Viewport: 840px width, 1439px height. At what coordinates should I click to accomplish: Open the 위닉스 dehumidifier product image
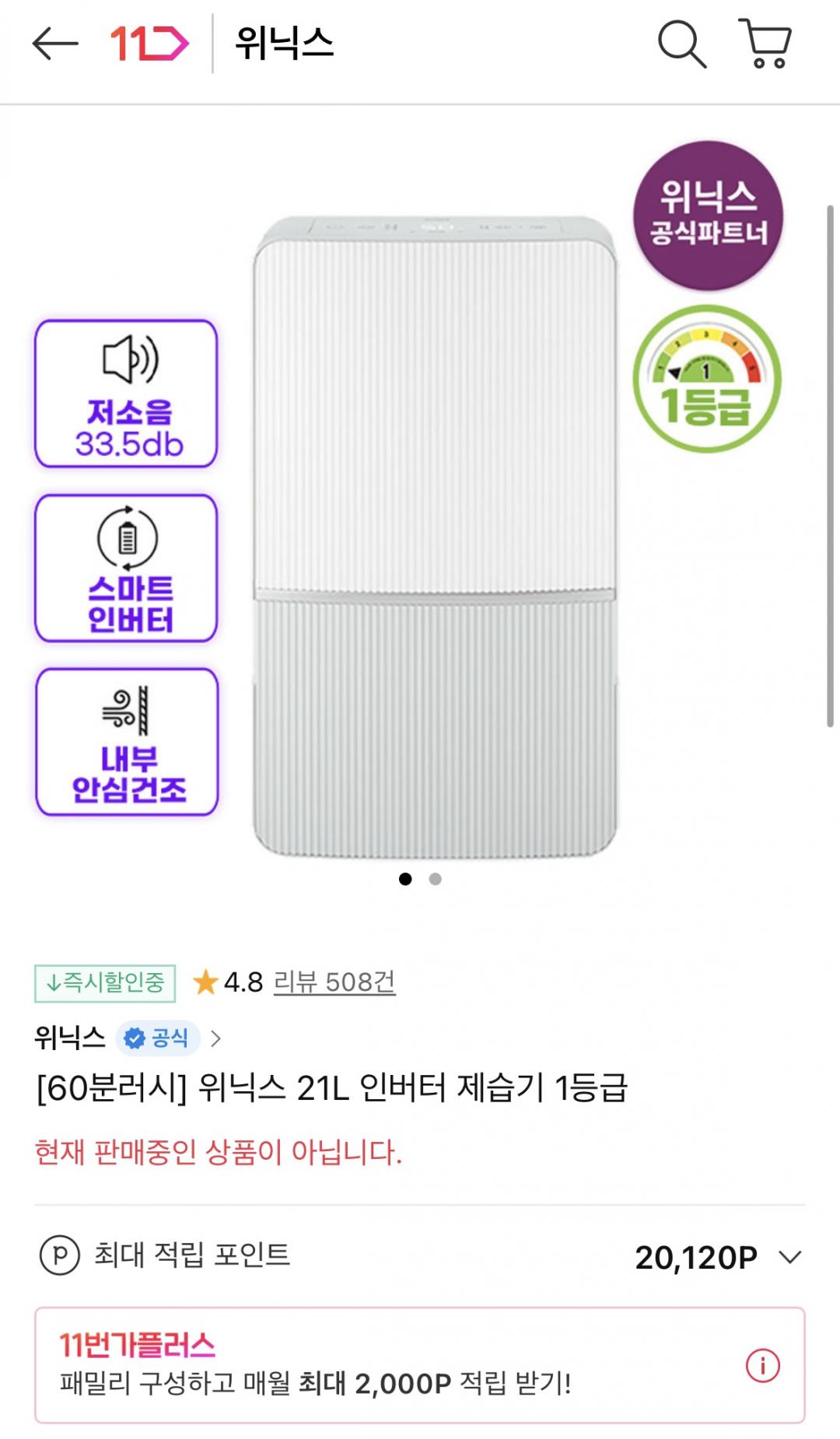(436, 537)
